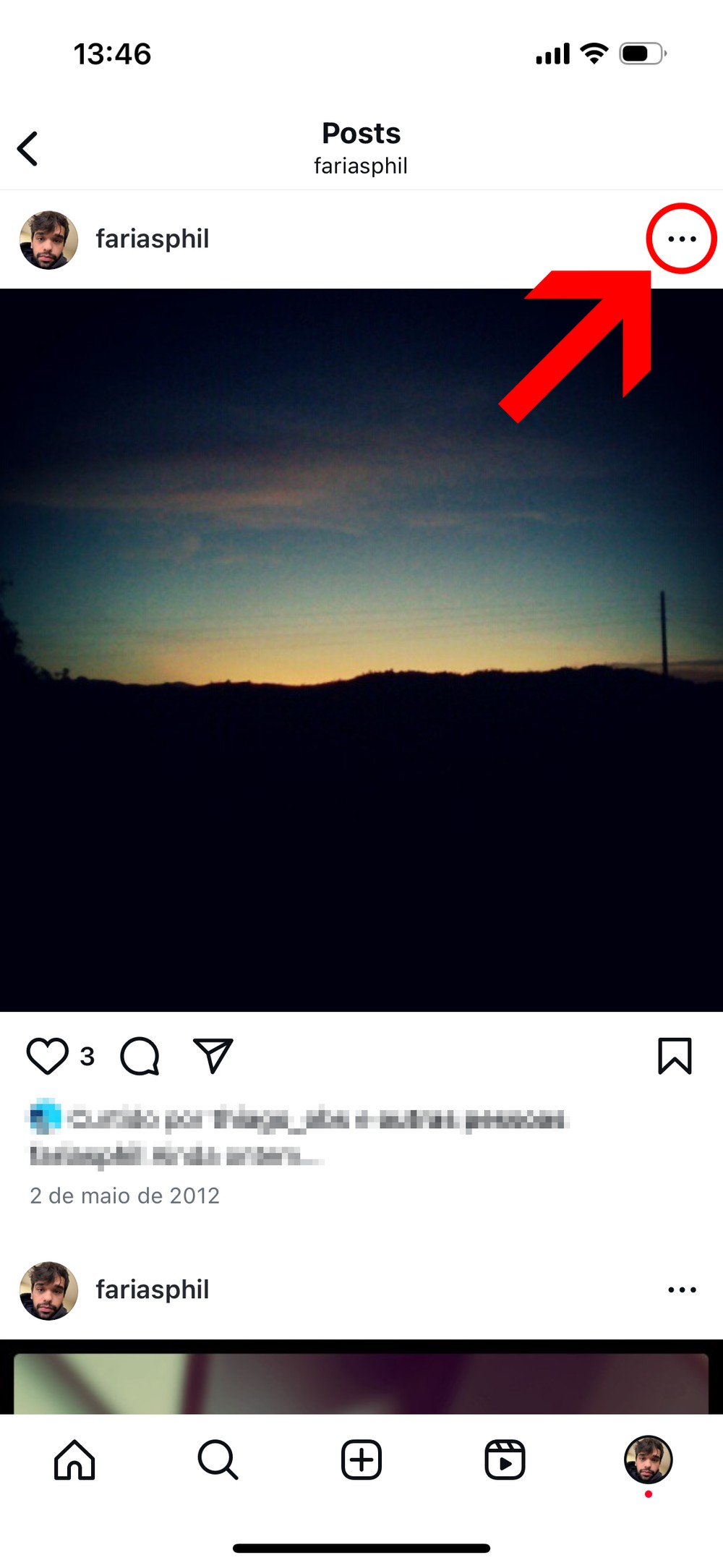Go to the Home feed tab

pos(74,1460)
